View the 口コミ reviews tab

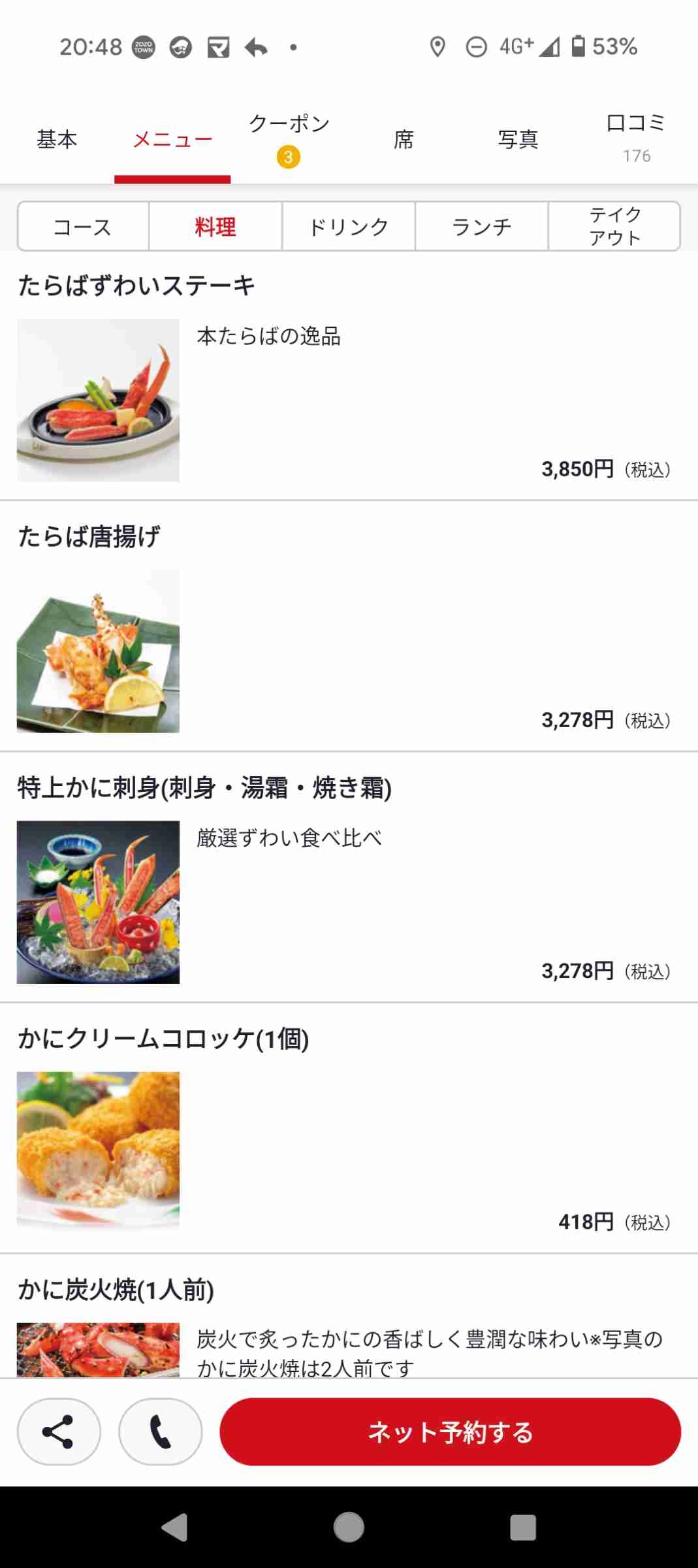(x=635, y=138)
